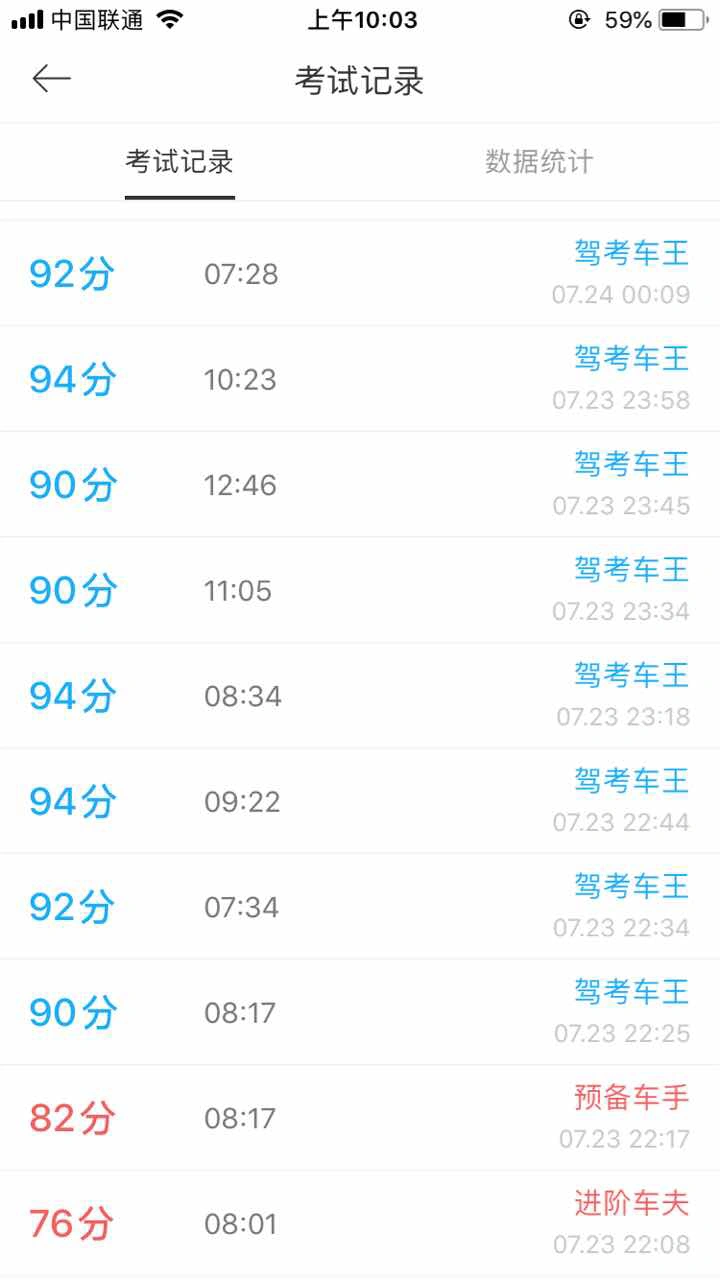This screenshot has height=1280, width=720.
Task: Open the 82分 预备车手 record
Action: (x=360, y=1118)
